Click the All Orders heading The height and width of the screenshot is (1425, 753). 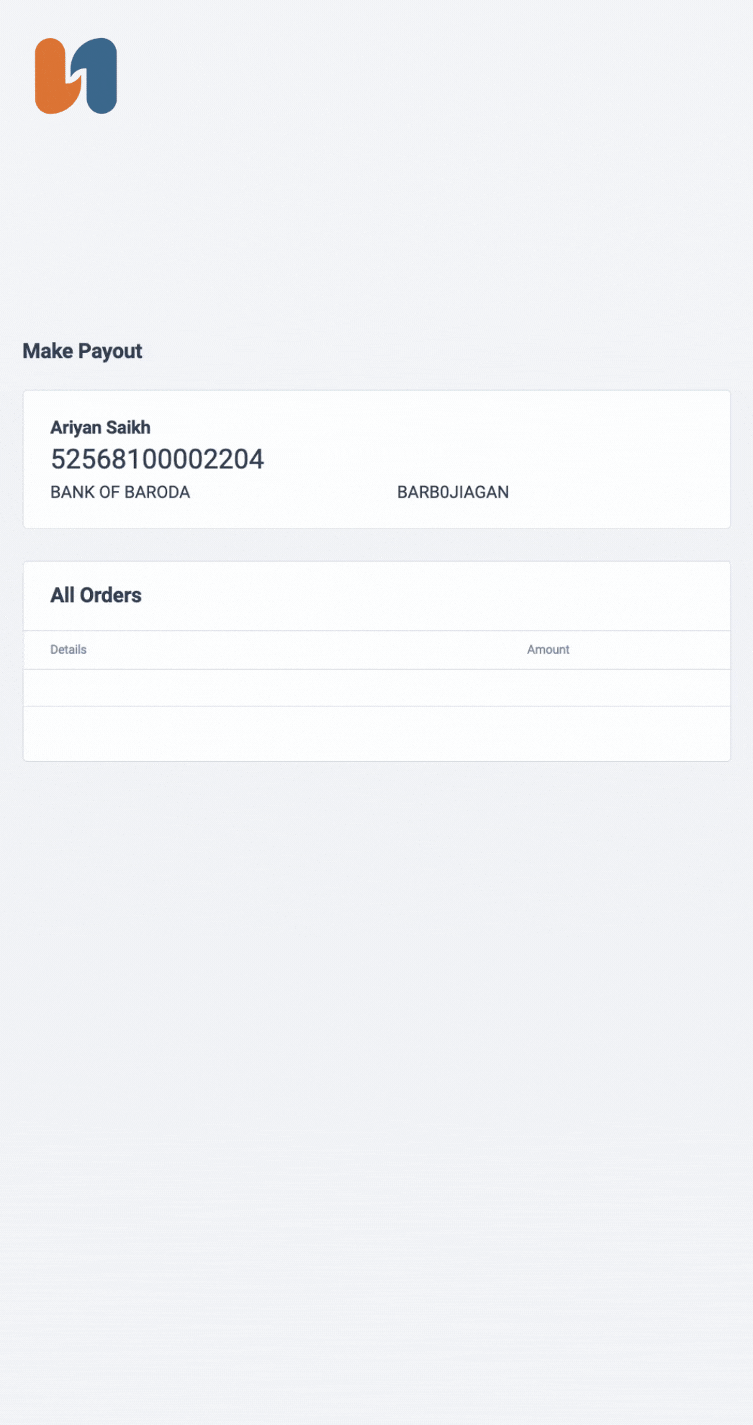(x=95, y=595)
